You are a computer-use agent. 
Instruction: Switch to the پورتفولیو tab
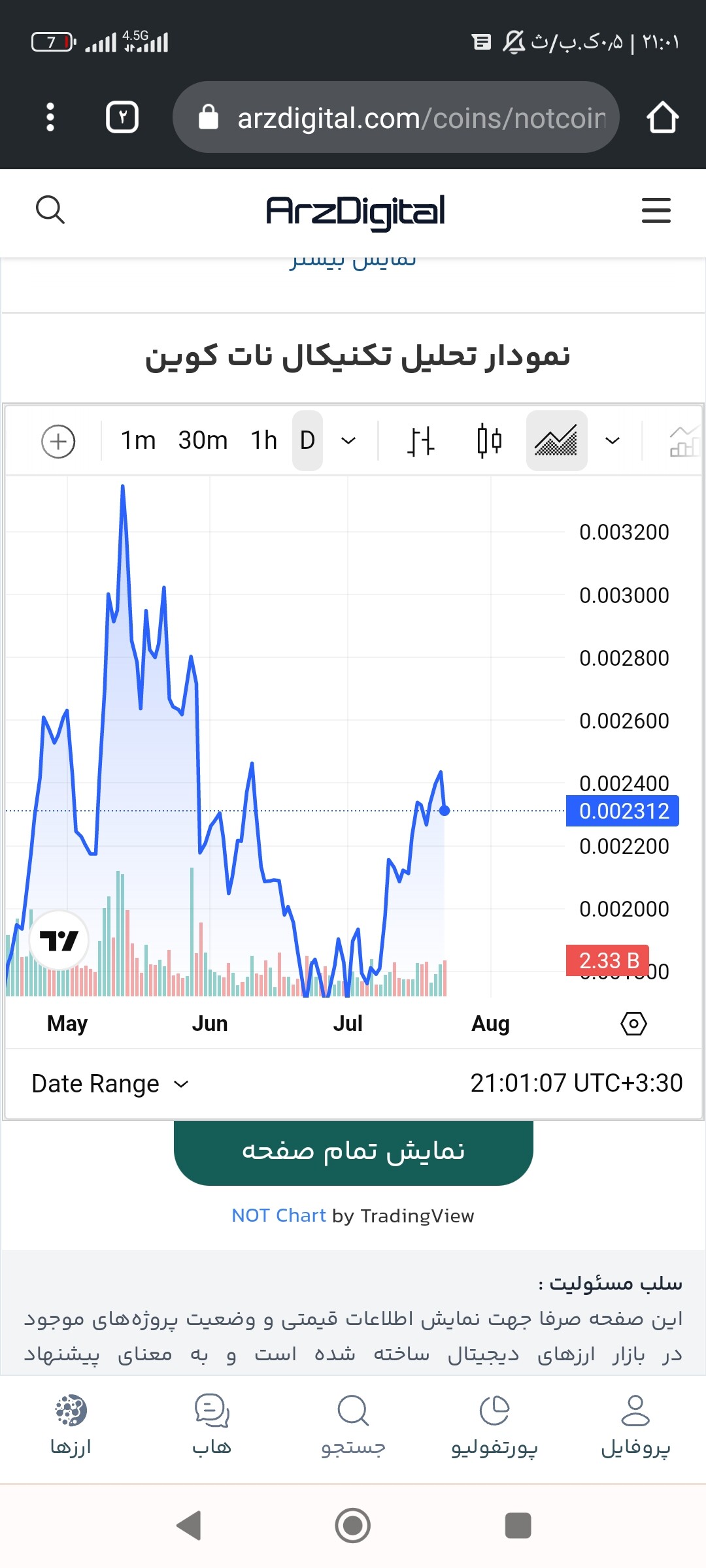coord(494,1426)
